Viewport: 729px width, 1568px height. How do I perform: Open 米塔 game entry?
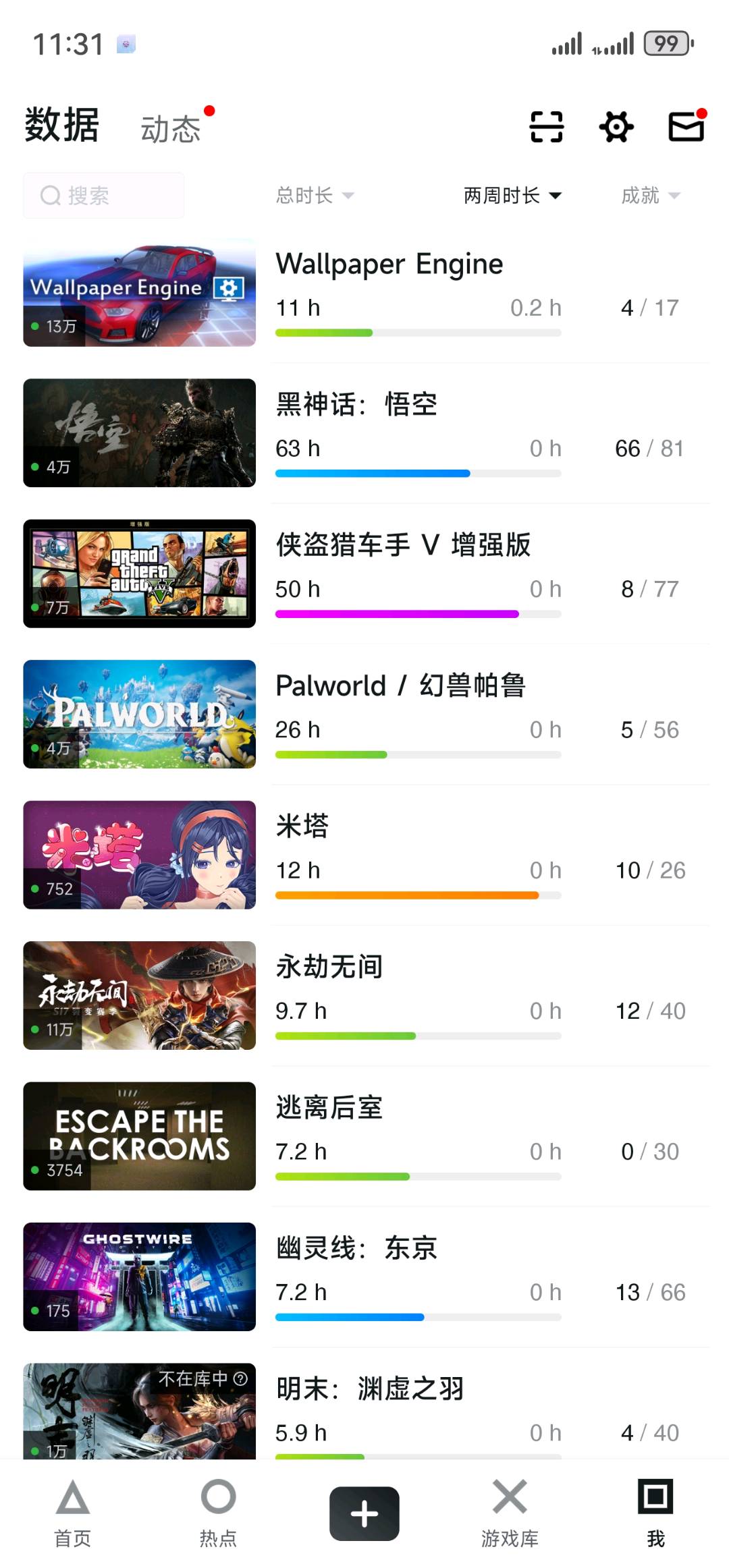click(302, 827)
